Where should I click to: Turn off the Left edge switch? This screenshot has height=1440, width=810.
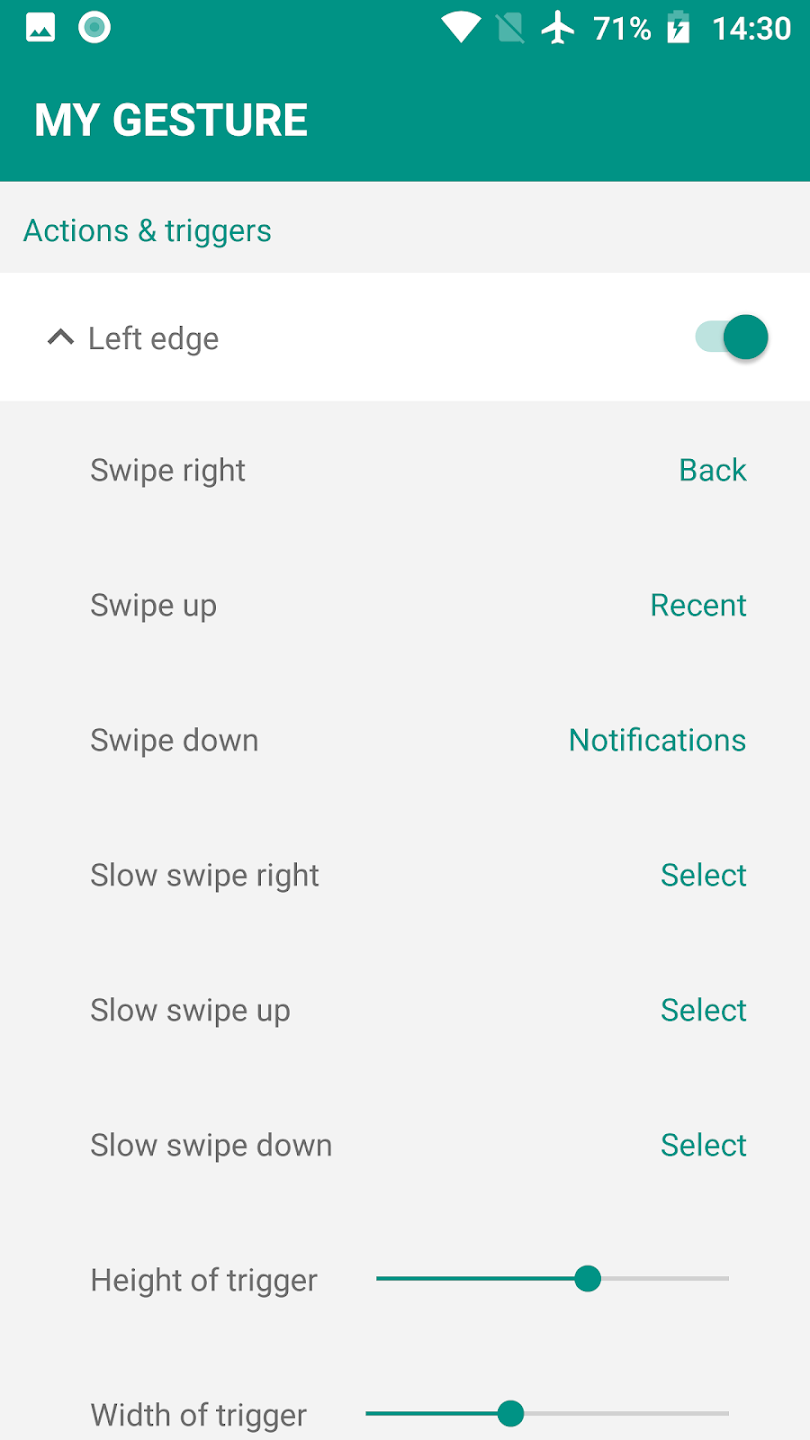click(x=733, y=338)
